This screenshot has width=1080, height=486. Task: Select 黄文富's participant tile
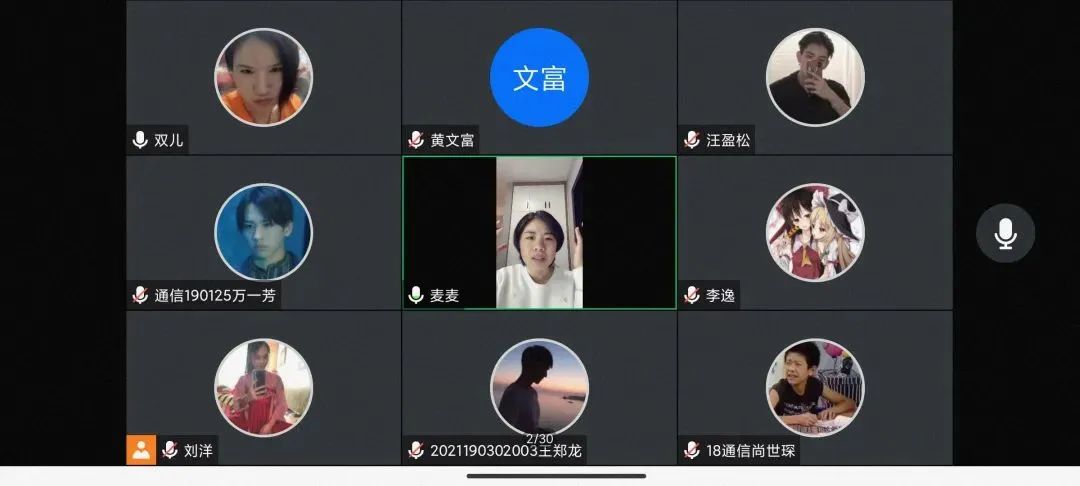pyautogui.click(x=539, y=78)
